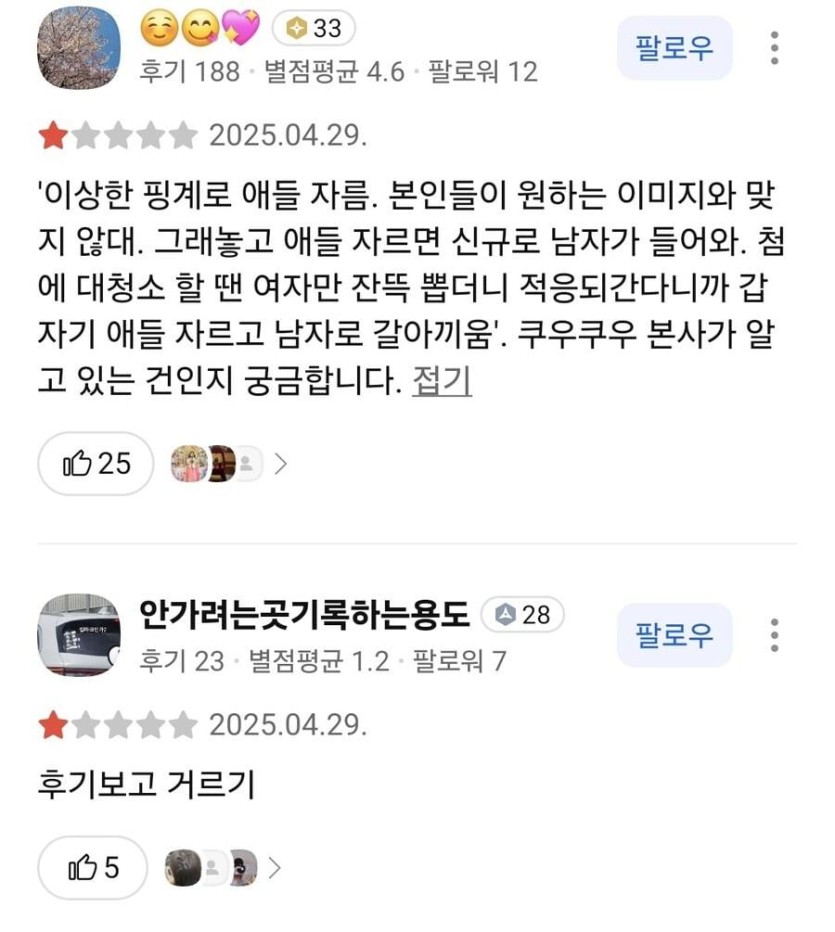Screen dimensions: 835x932
Task: Collapse the review with the 접기 link
Action: tap(441, 381)
